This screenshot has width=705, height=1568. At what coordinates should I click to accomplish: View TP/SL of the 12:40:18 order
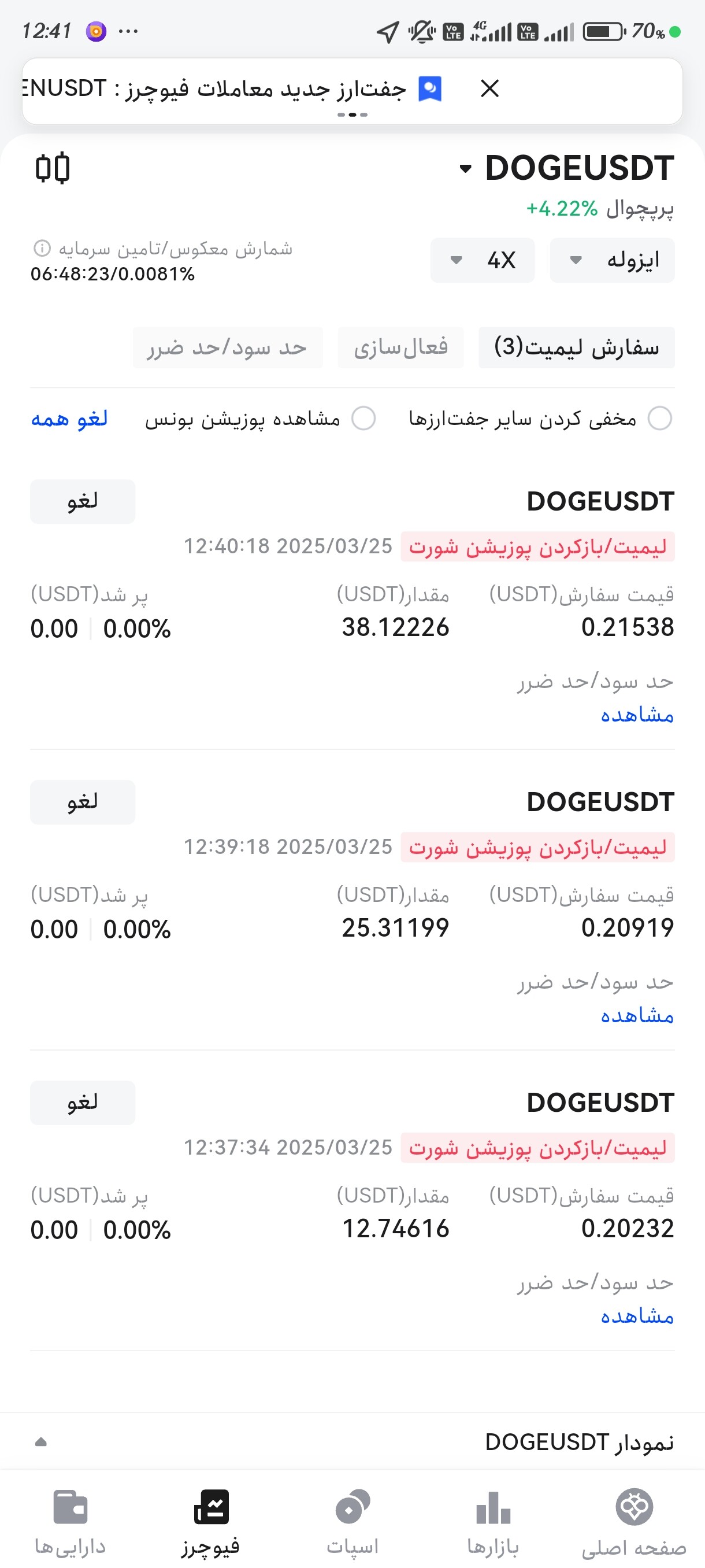(637, 715)
